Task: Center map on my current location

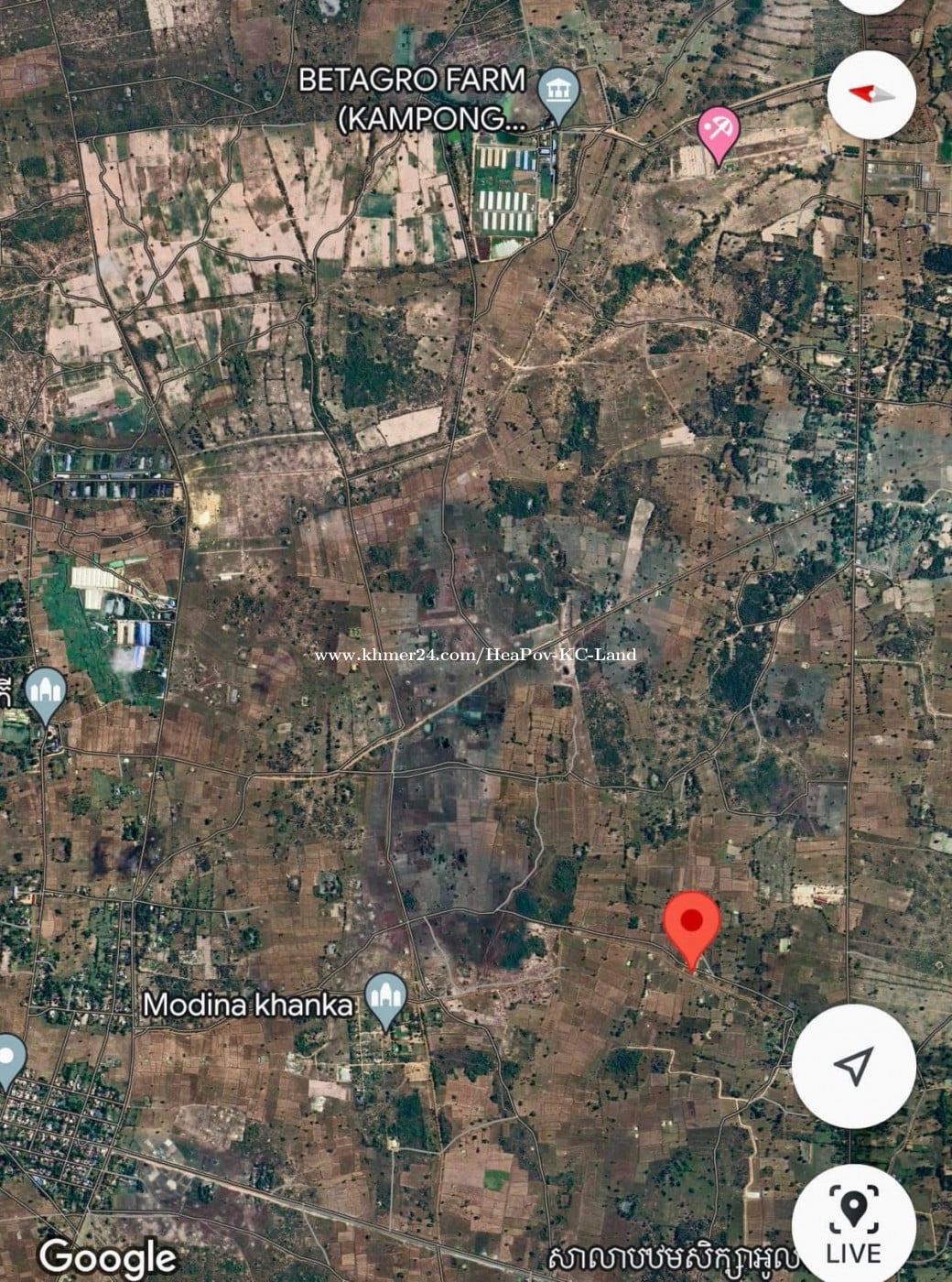Action: coord(853,1064)
